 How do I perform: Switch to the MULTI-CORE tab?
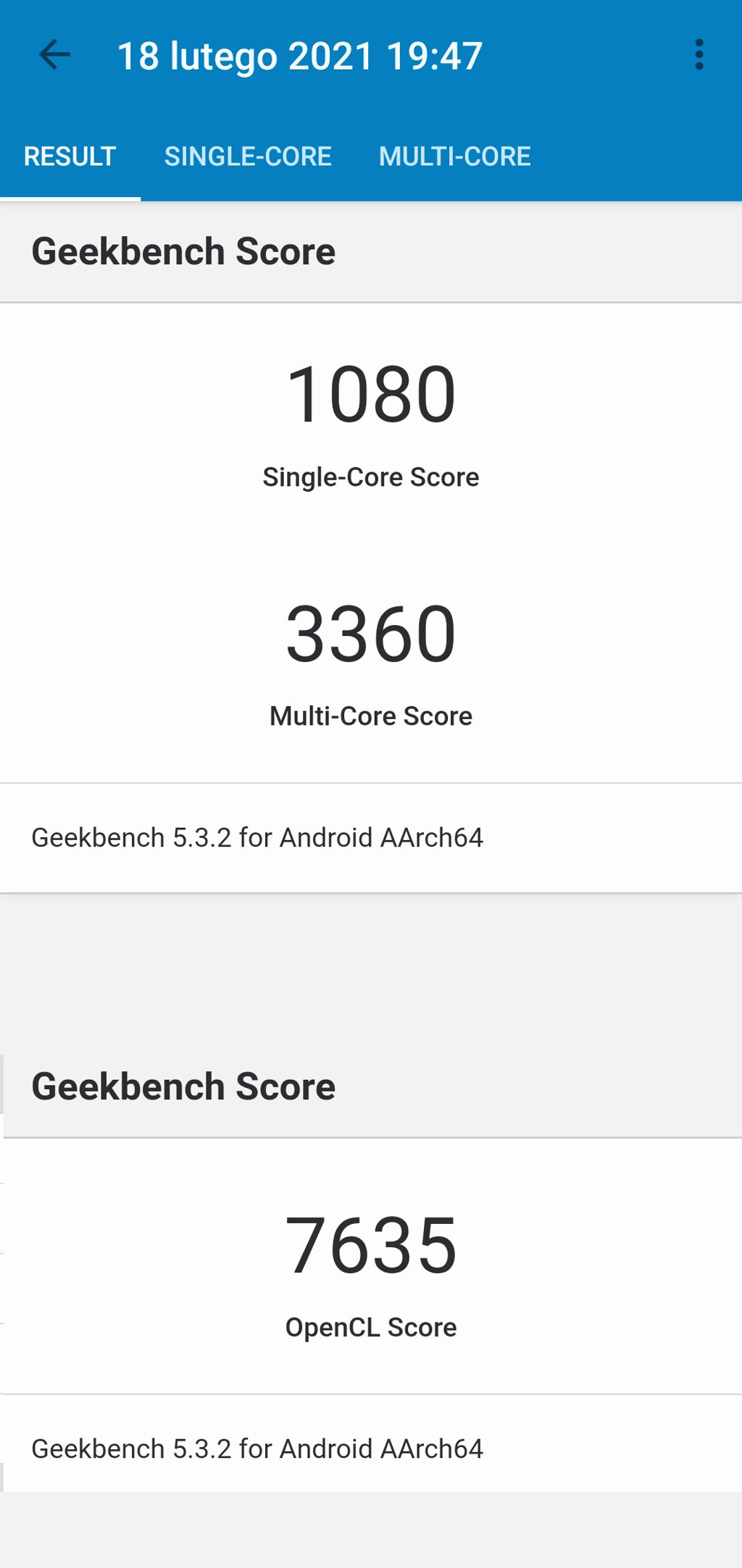(x=454, y=156)
